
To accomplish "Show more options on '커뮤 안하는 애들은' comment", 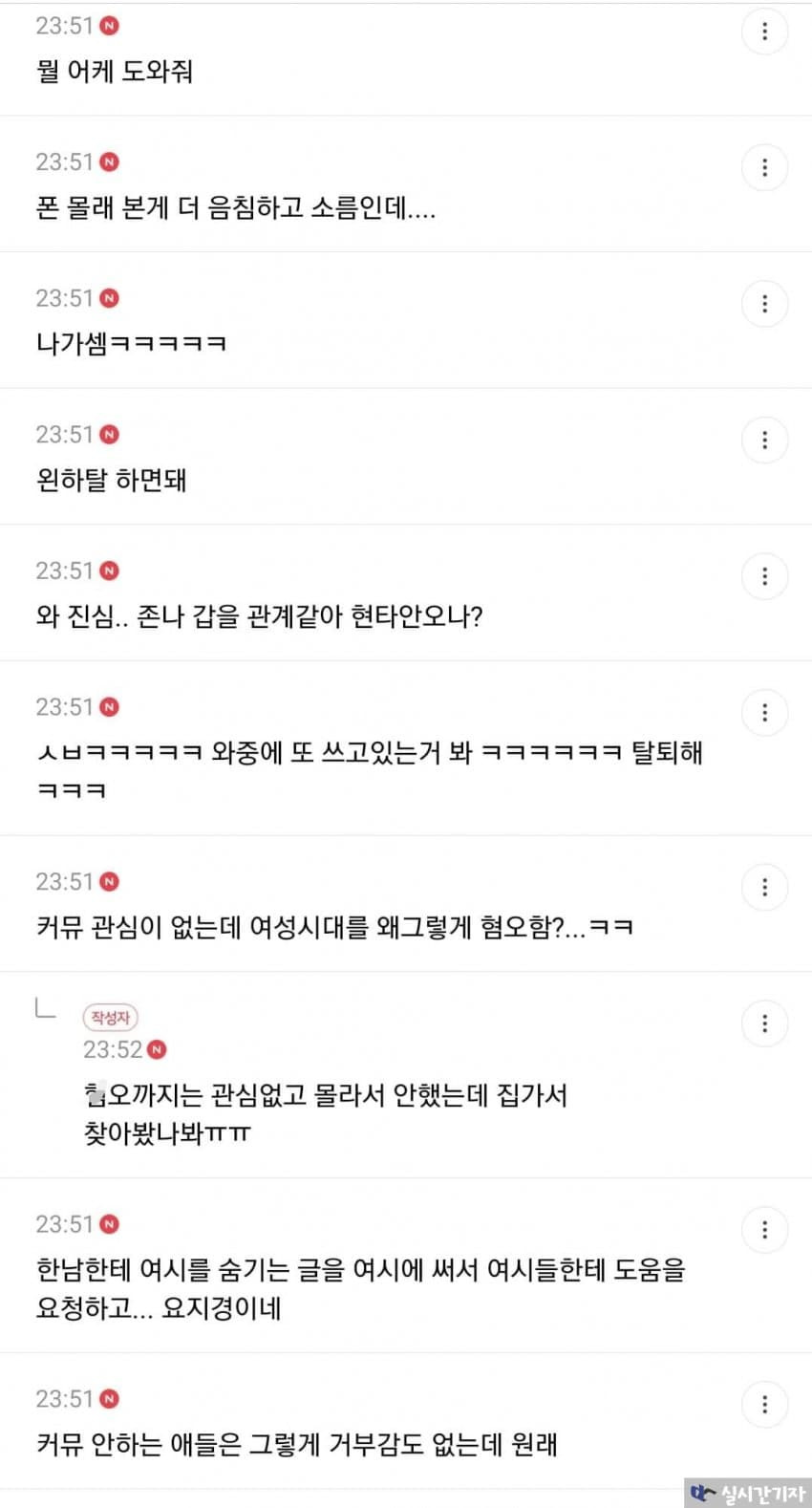I will [764, 1405].
